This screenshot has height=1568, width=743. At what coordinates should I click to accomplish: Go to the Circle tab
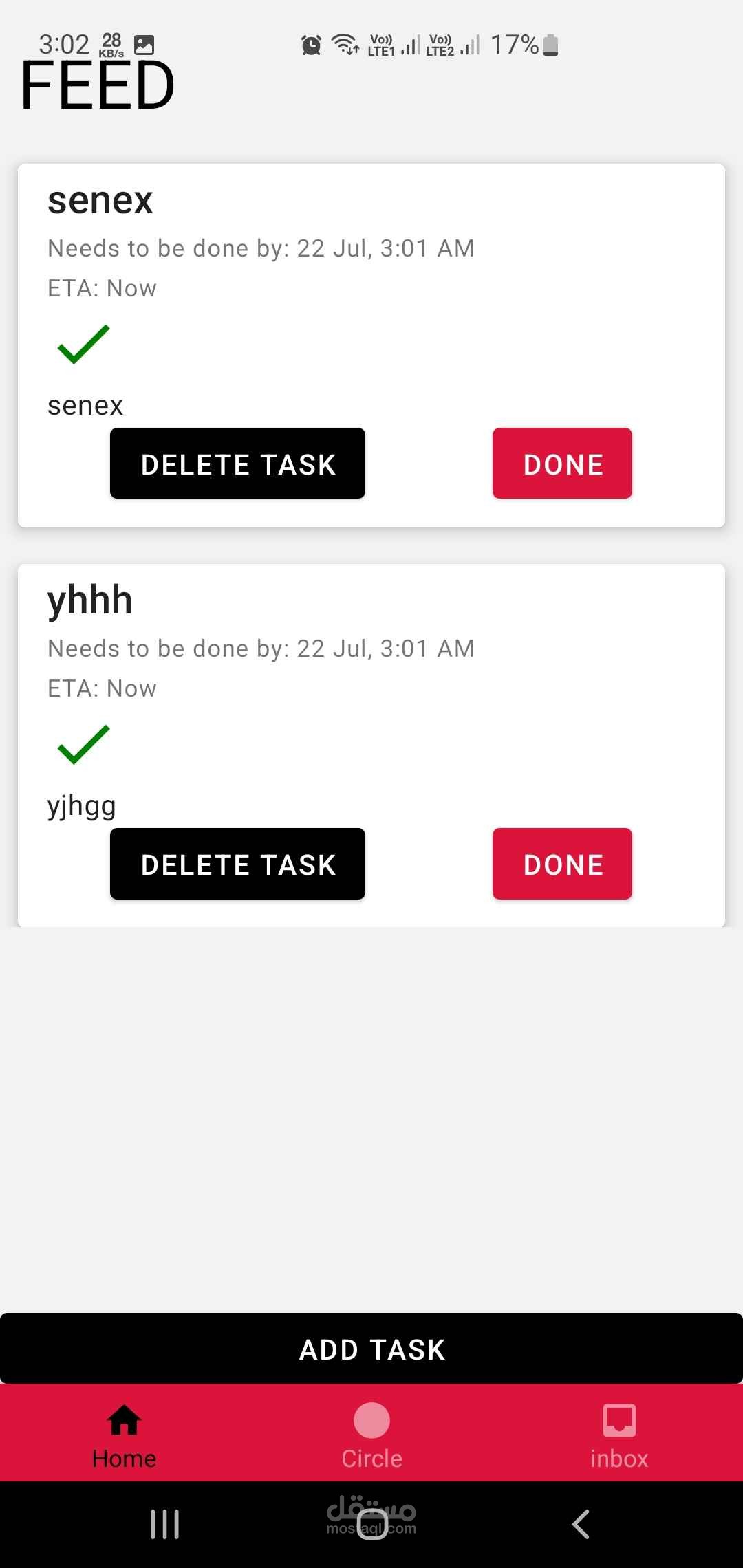(371, 1435)
